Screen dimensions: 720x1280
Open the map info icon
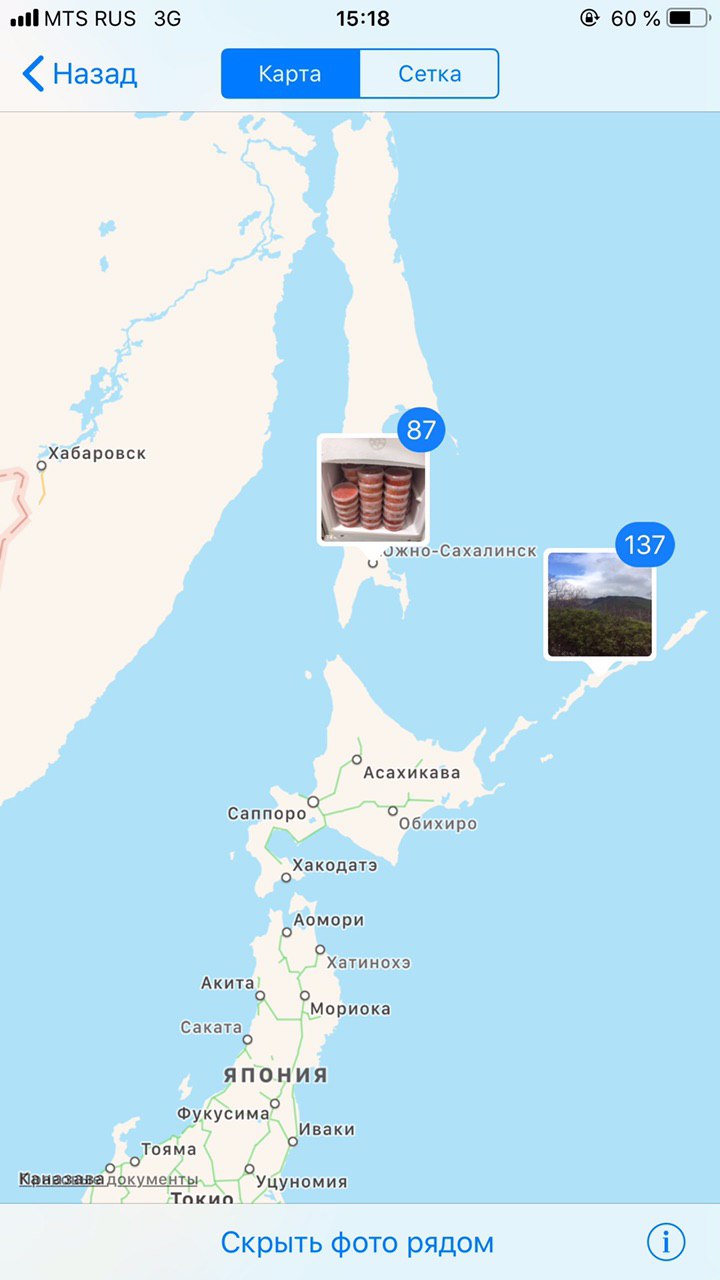coord(666,1242)
